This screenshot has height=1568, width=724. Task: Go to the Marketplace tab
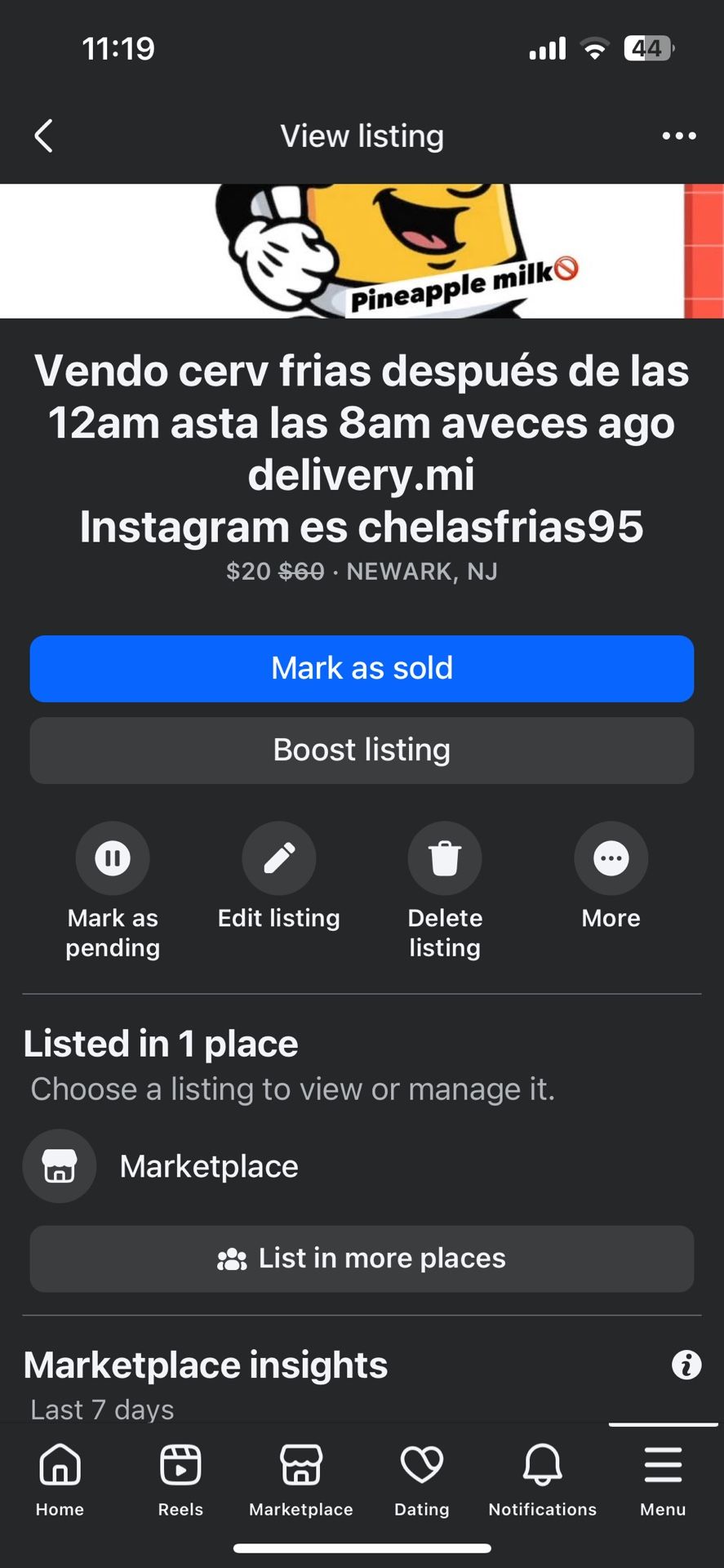coord(301,1478)
